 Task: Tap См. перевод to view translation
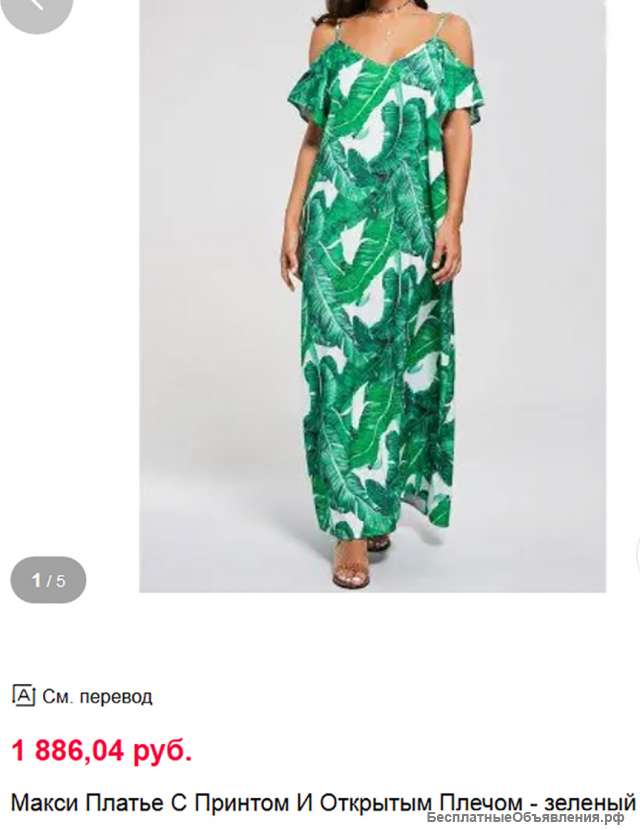(83, 697)
